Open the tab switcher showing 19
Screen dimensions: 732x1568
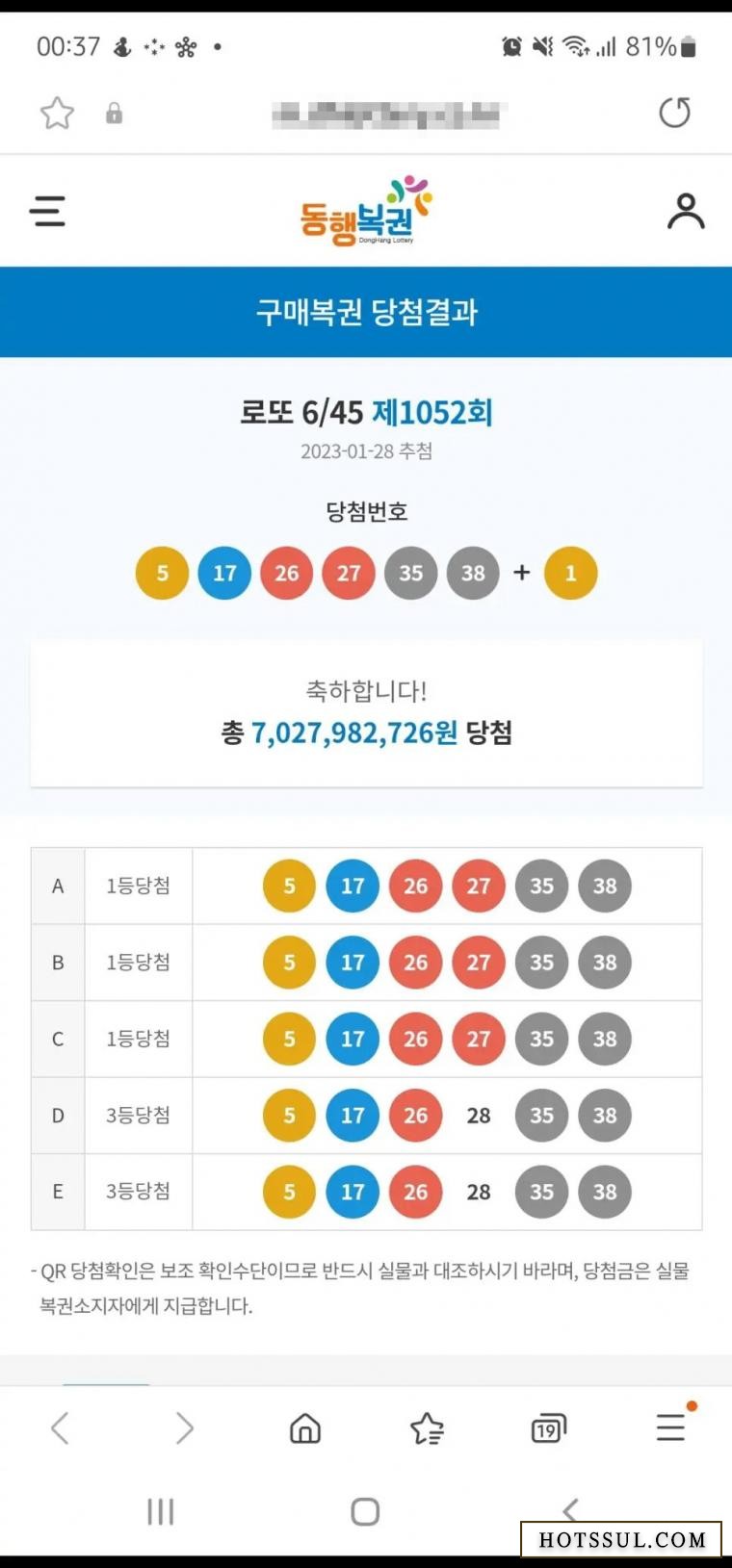click(x=548, y=1428)
